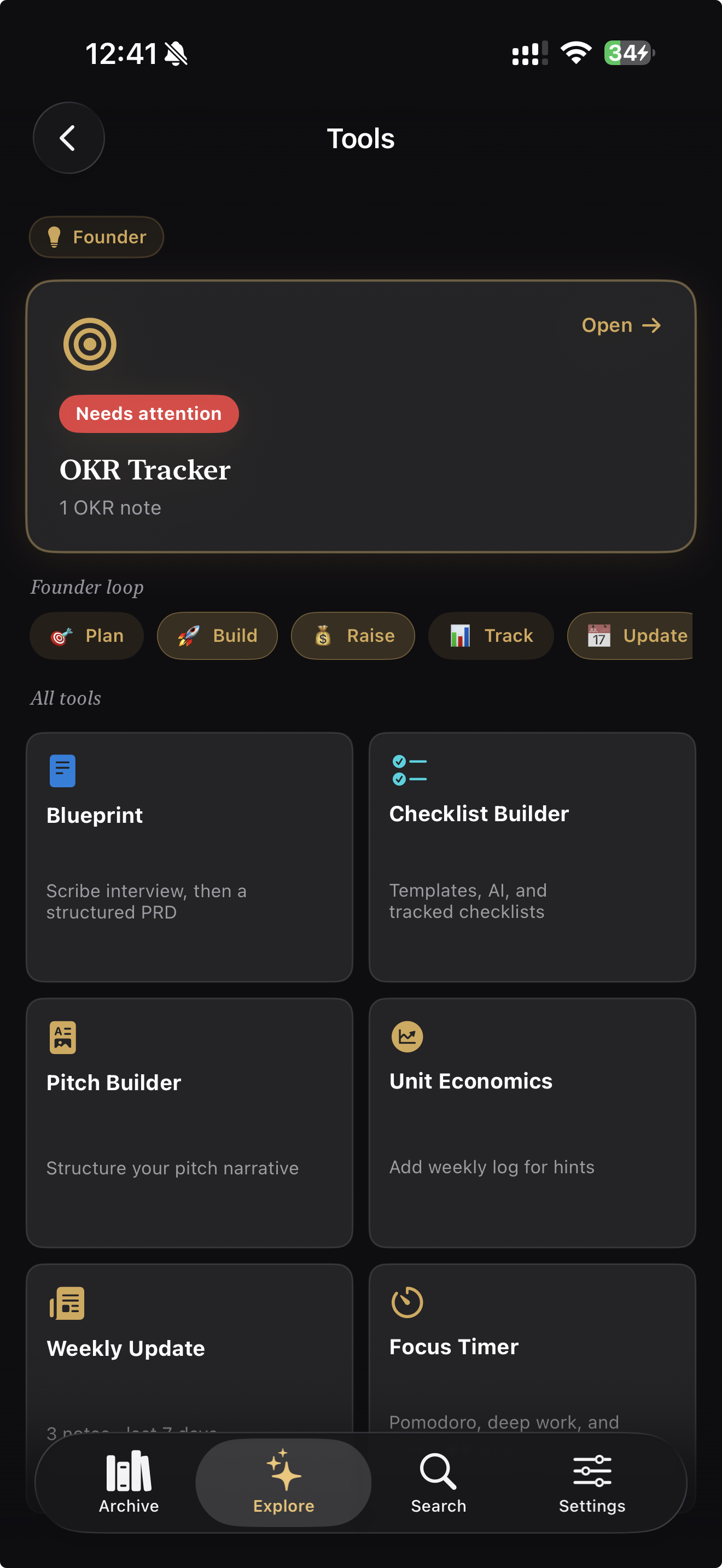Toggle the Track chart chip
Image resolution: width=722 pixels, height=1568 pixels.
(491, 635)
